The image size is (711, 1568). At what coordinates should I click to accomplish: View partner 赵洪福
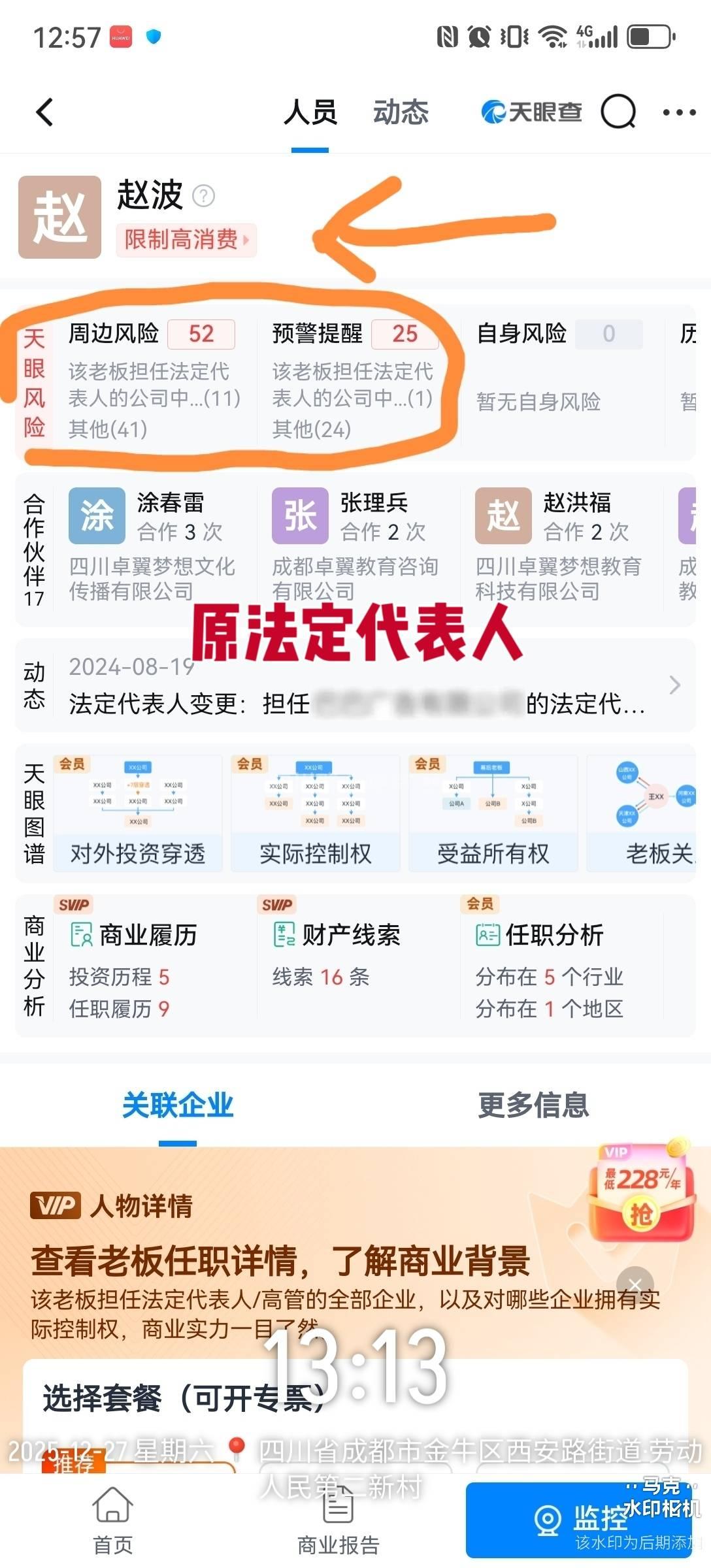click(x=559, y=546)
